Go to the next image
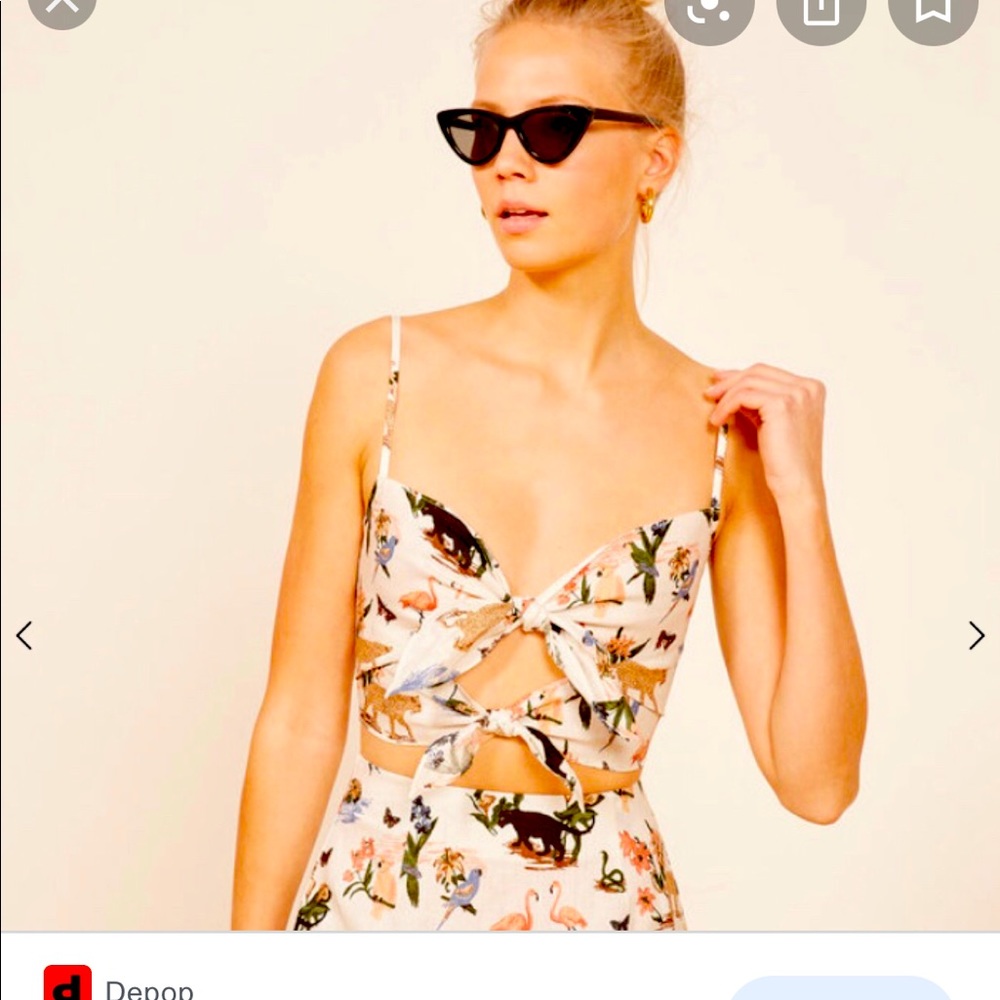1000x1000 pixels. click(976, 635)
